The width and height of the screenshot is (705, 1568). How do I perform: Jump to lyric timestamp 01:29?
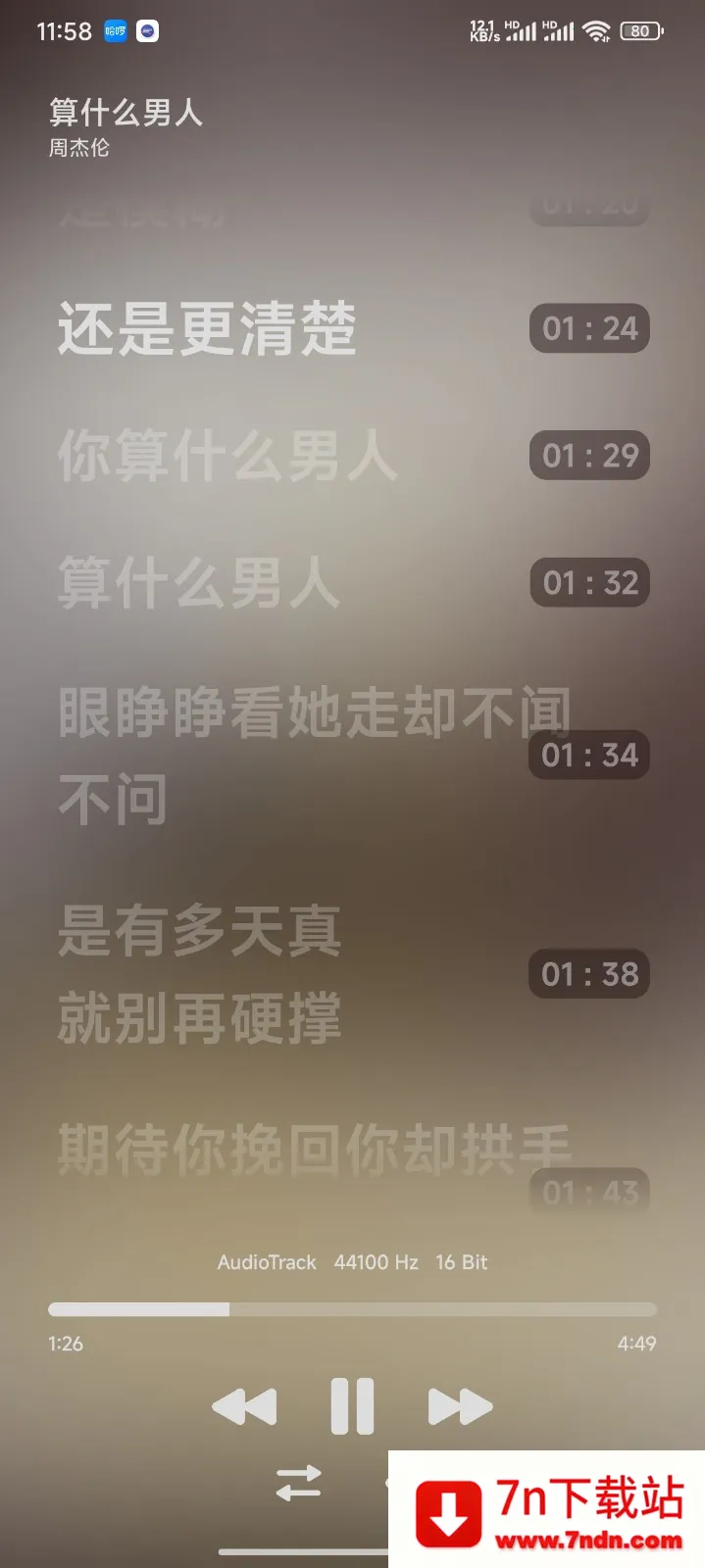pos(589,456)
